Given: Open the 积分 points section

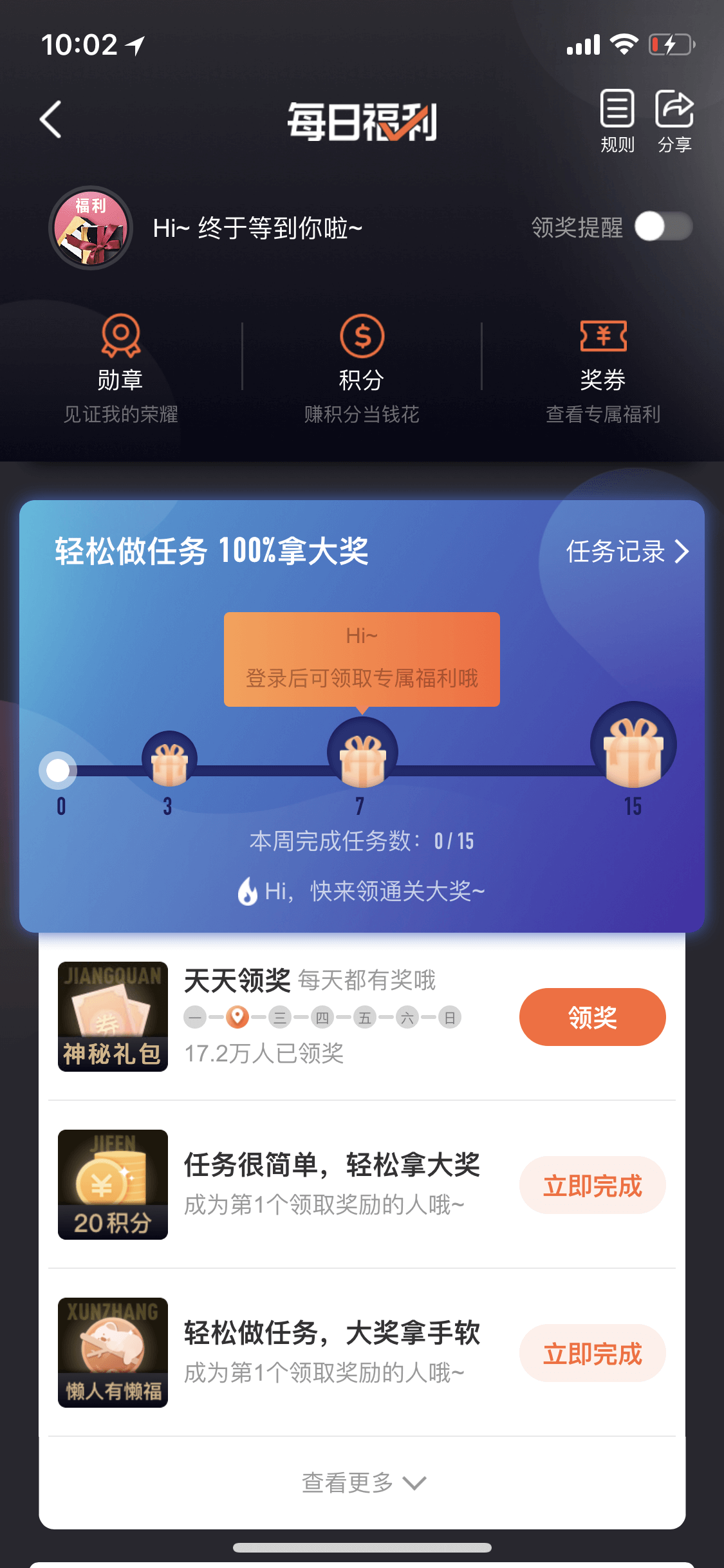Looking at the screenshot, I should [362, 368].
